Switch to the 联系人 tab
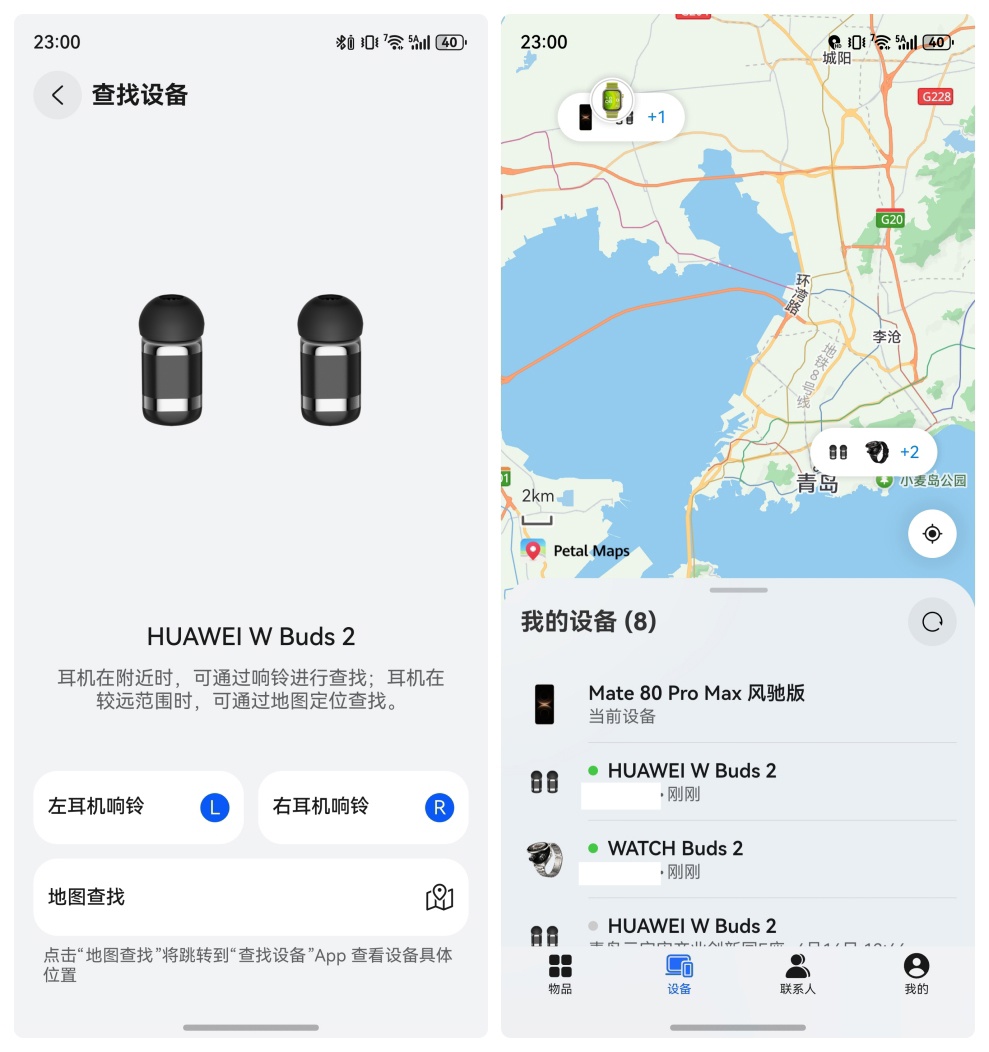Viewport: 989px width, 1052px height. 797,975
